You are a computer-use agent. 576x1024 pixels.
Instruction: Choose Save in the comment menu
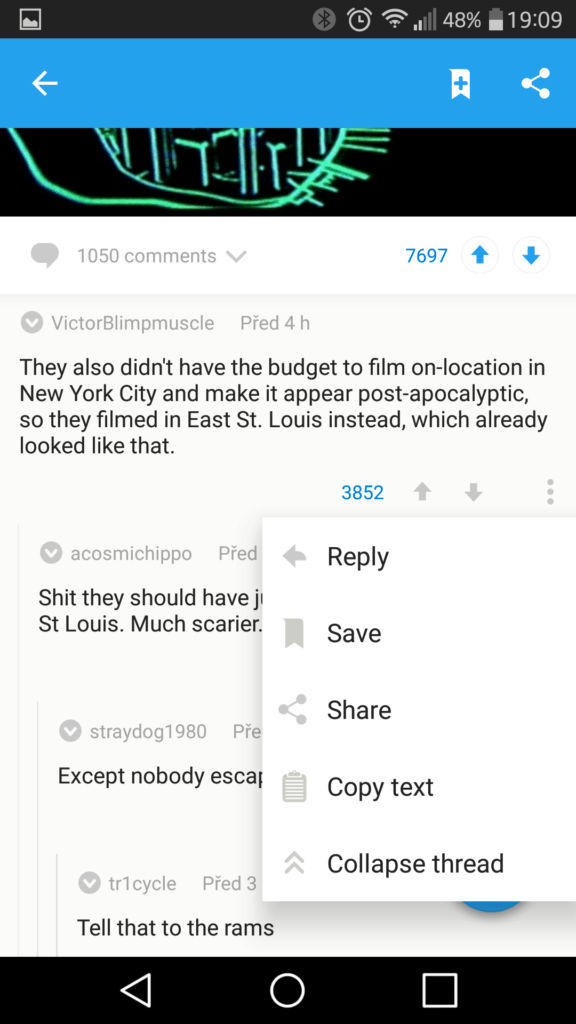pyautogui.click(x=419, y=633)
